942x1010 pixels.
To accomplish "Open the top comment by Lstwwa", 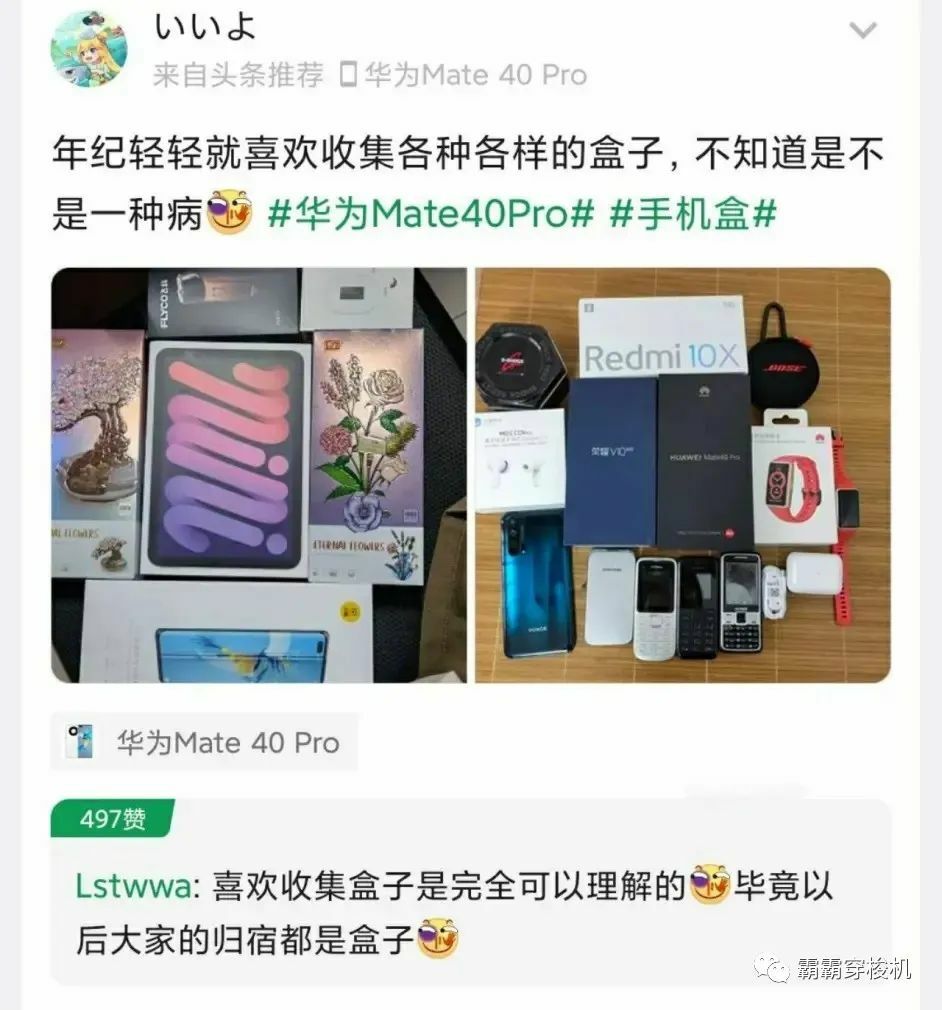I will (470, 913).
